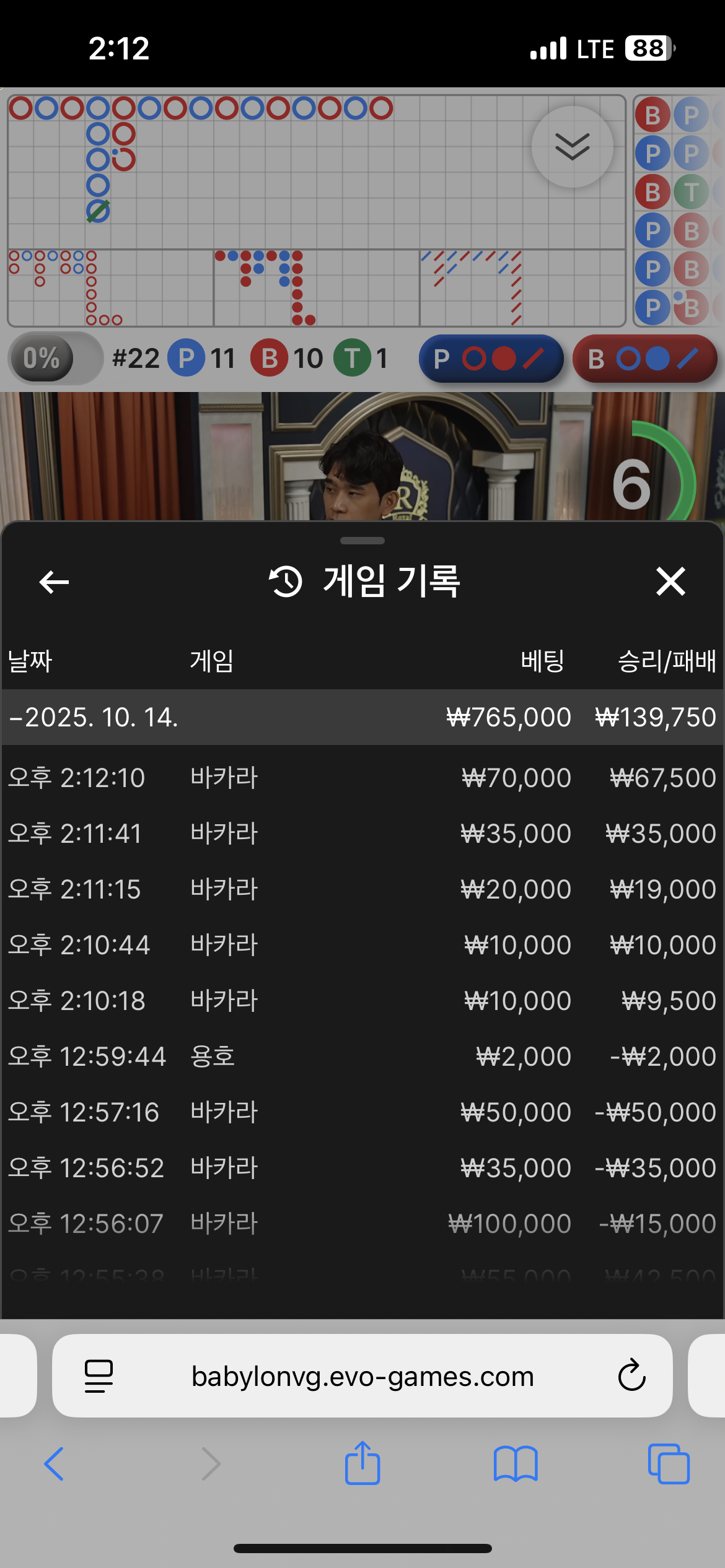Tap the red B banker prediction button
The image size is (725, 1568).
(644, 359)
